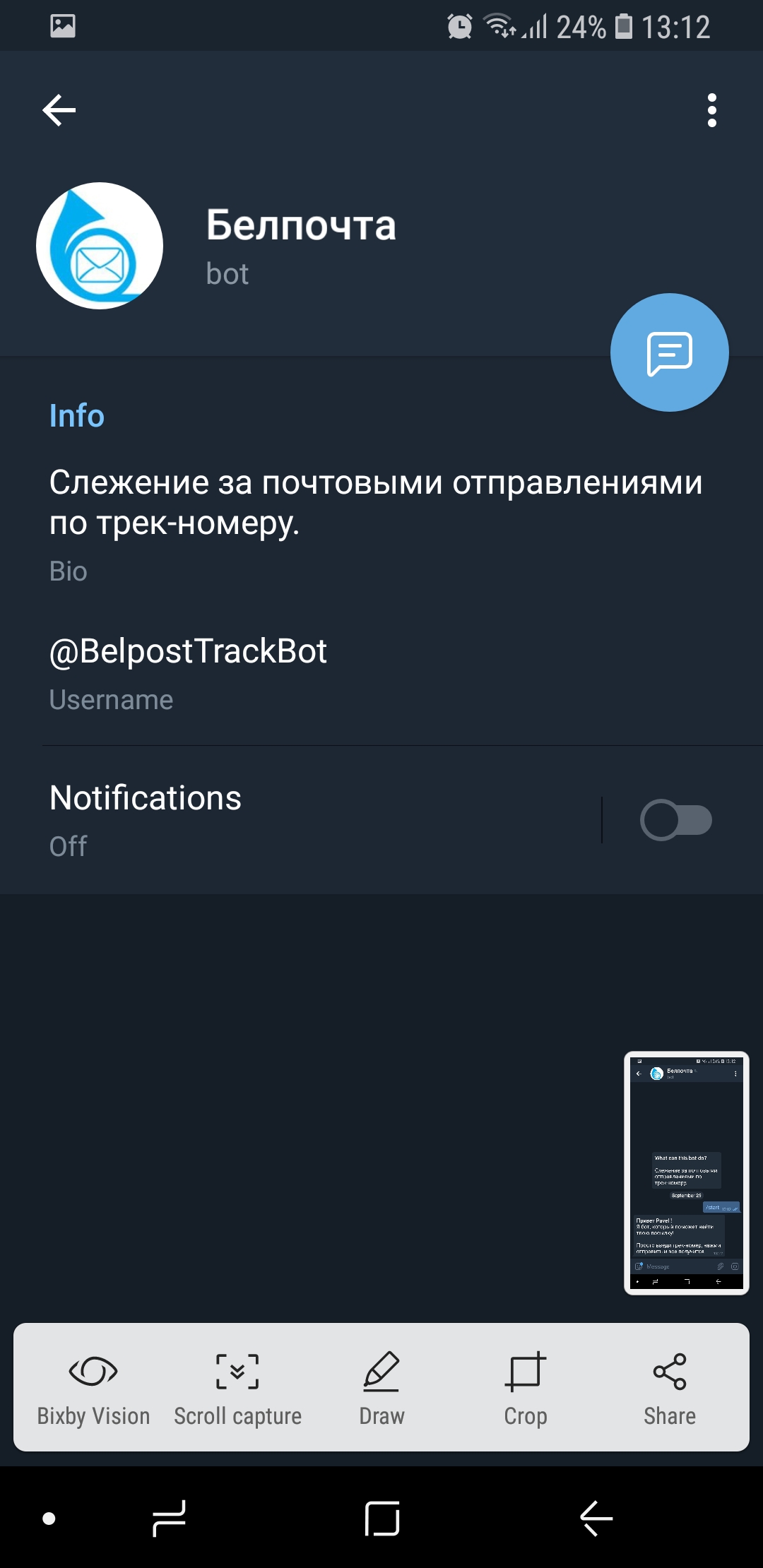Viewport: 763px width, 1568px height.
Task: Tap the bio description row
Action: pos(381,524)
